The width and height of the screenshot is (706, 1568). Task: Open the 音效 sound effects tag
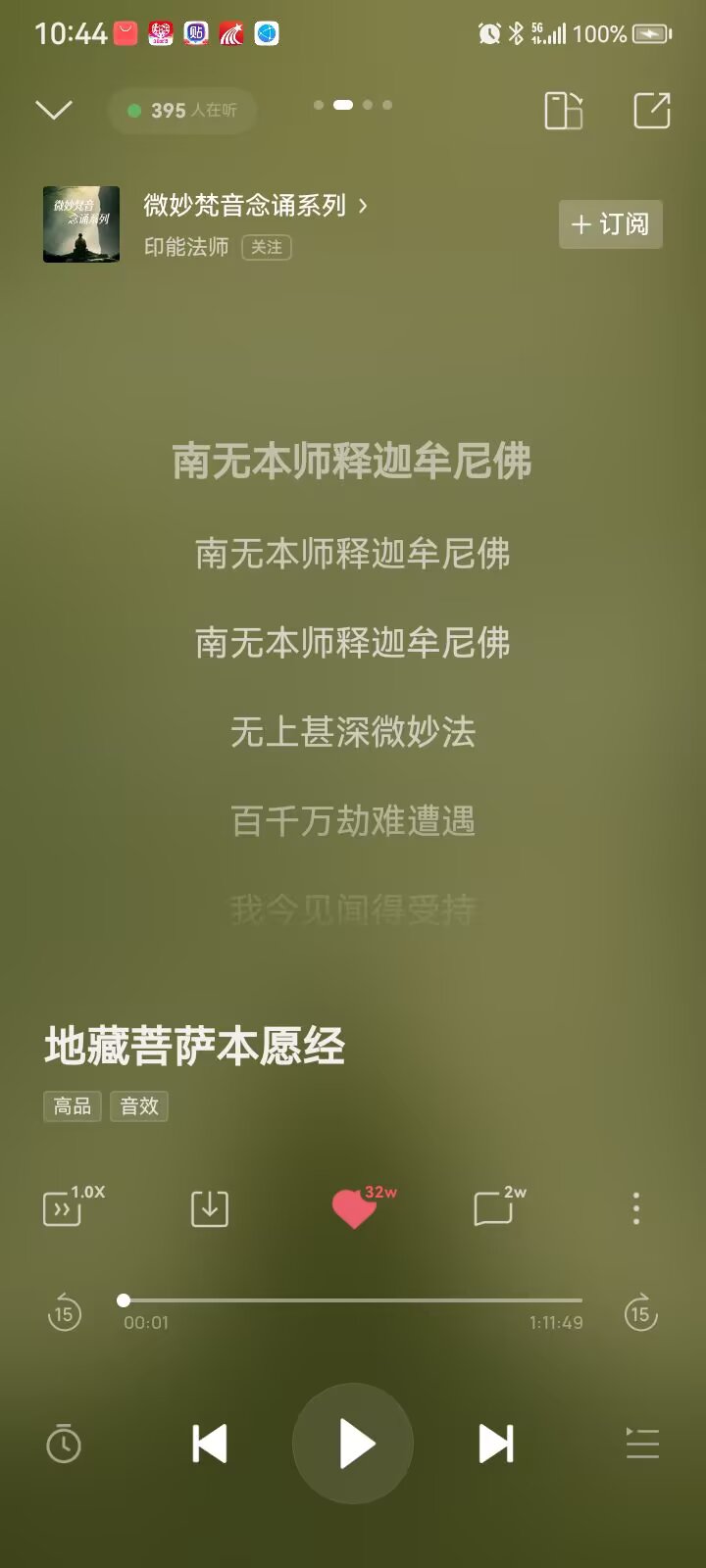tap(139, 1106)
